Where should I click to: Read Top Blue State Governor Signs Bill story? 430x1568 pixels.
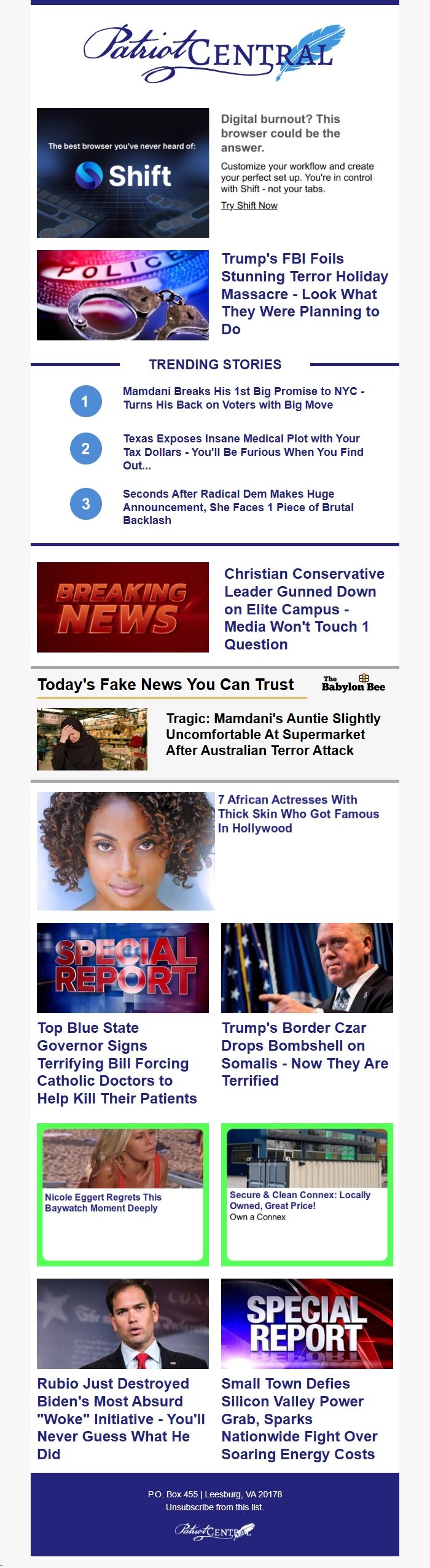(x=117, y=1063)
